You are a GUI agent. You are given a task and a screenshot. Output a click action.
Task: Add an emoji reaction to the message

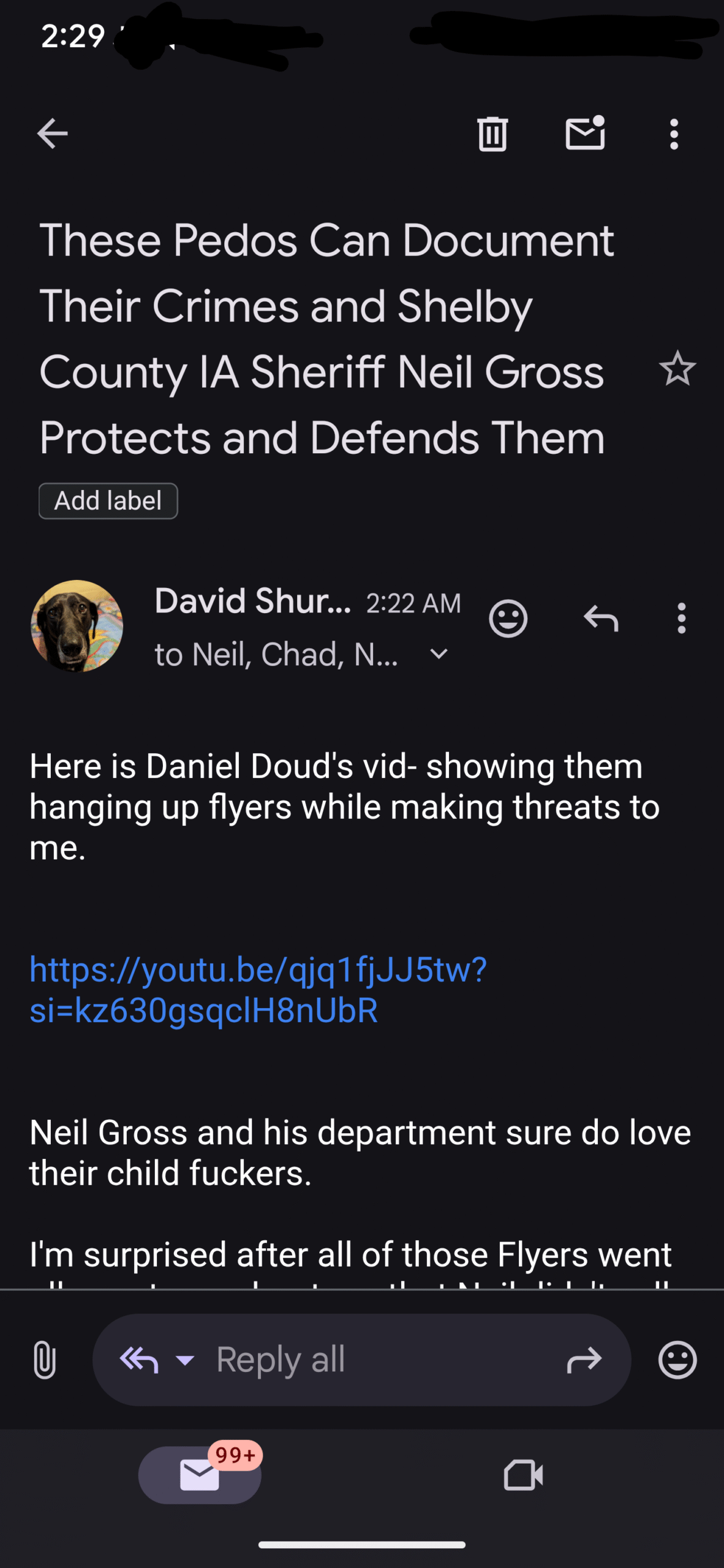coord(508,619)
